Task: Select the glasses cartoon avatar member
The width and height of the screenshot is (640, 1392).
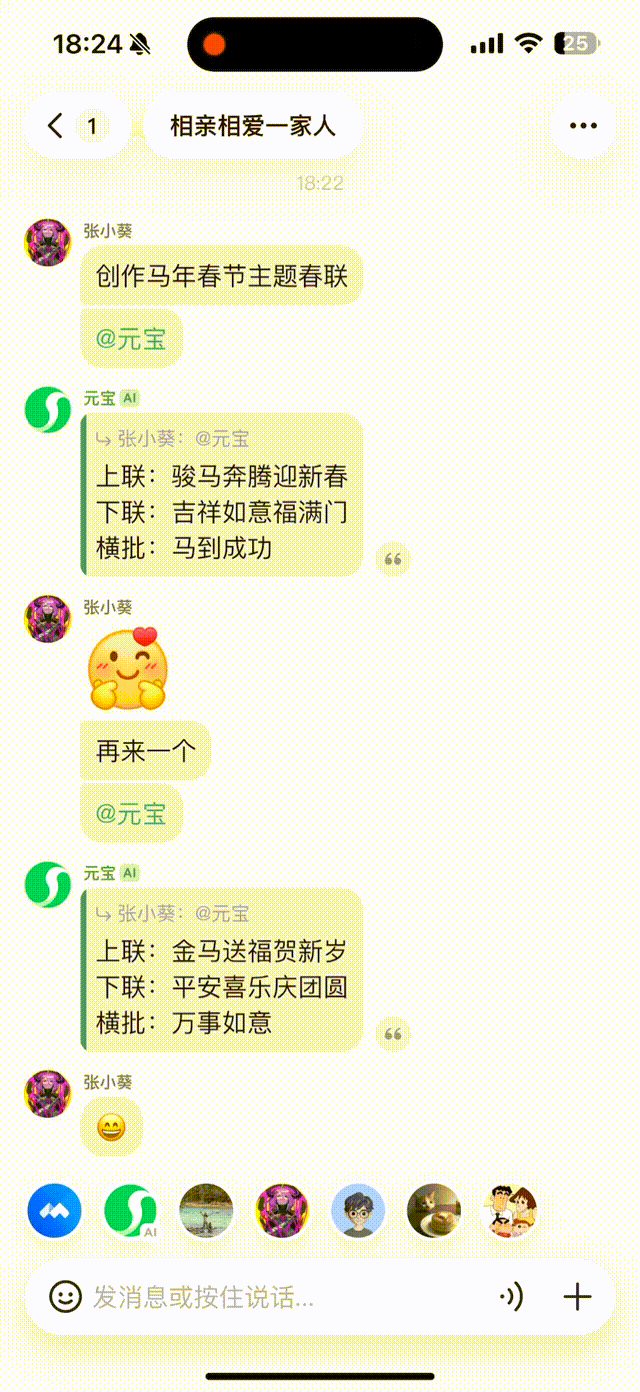Action: (358, 1211)
